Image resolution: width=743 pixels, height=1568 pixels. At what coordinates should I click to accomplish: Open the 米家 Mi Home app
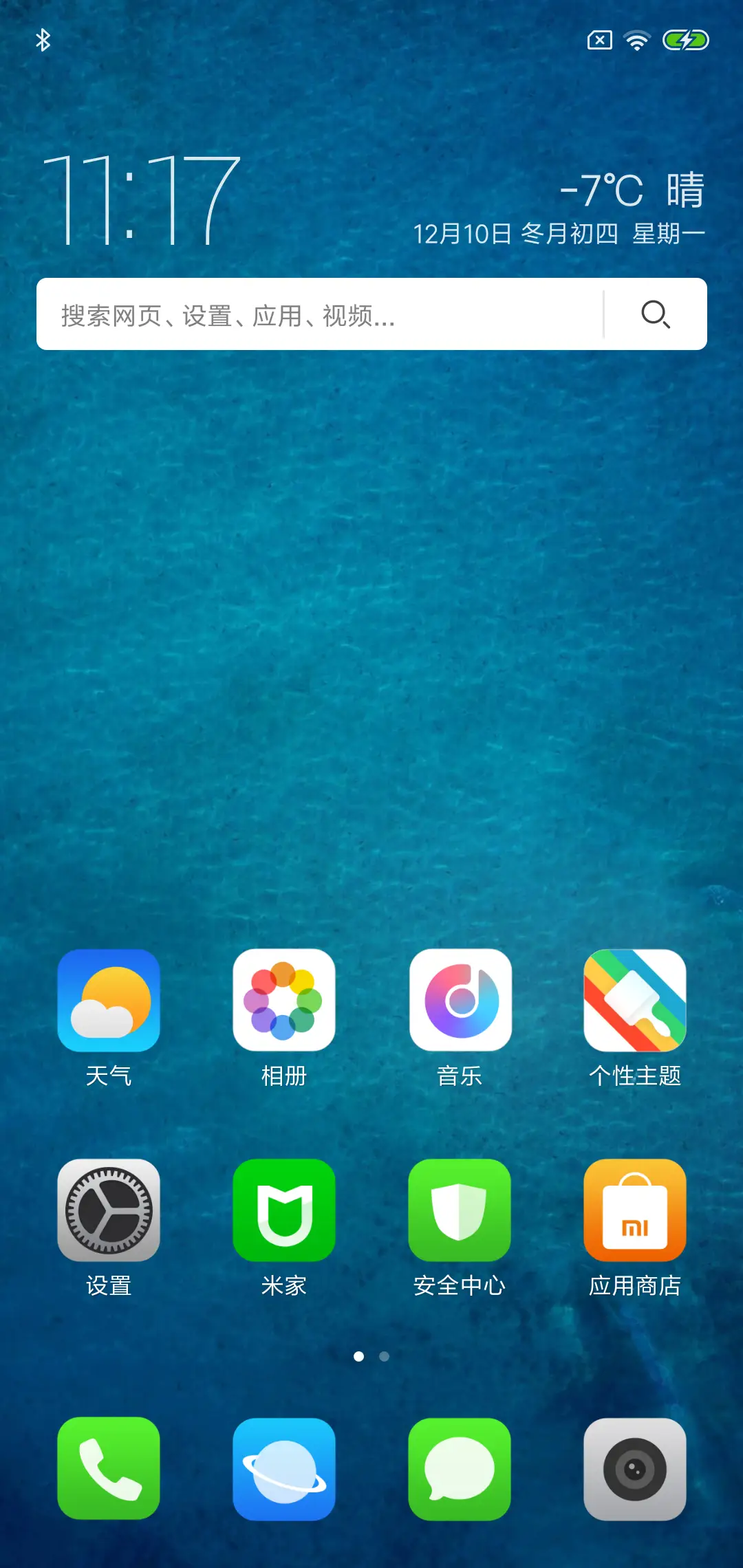[285, 1210]
